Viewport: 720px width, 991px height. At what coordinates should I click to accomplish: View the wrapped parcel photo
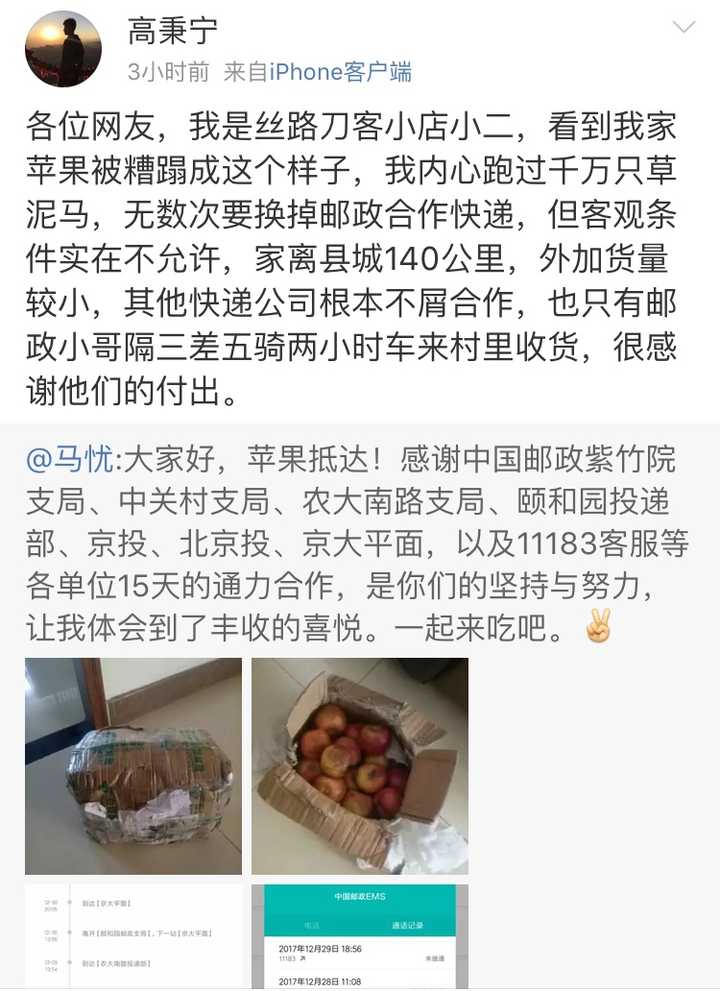click(x=133, y=766)
